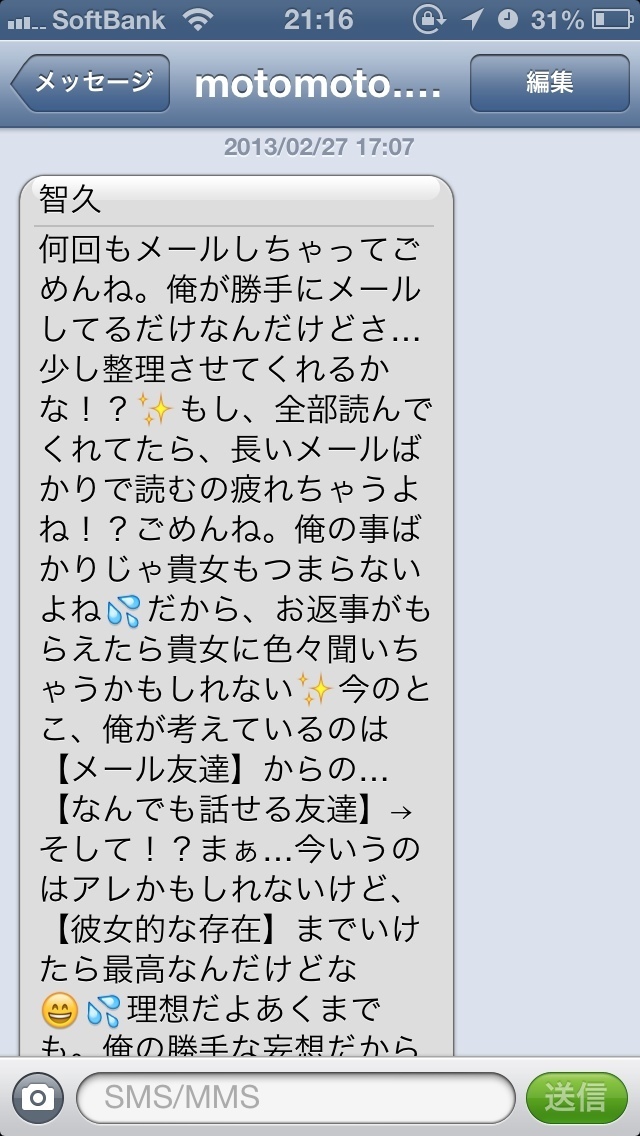The image size is (640, 1136).
Task: Open the camera attachment icon
Action: pyautogui.click(x=38, y=1098)
